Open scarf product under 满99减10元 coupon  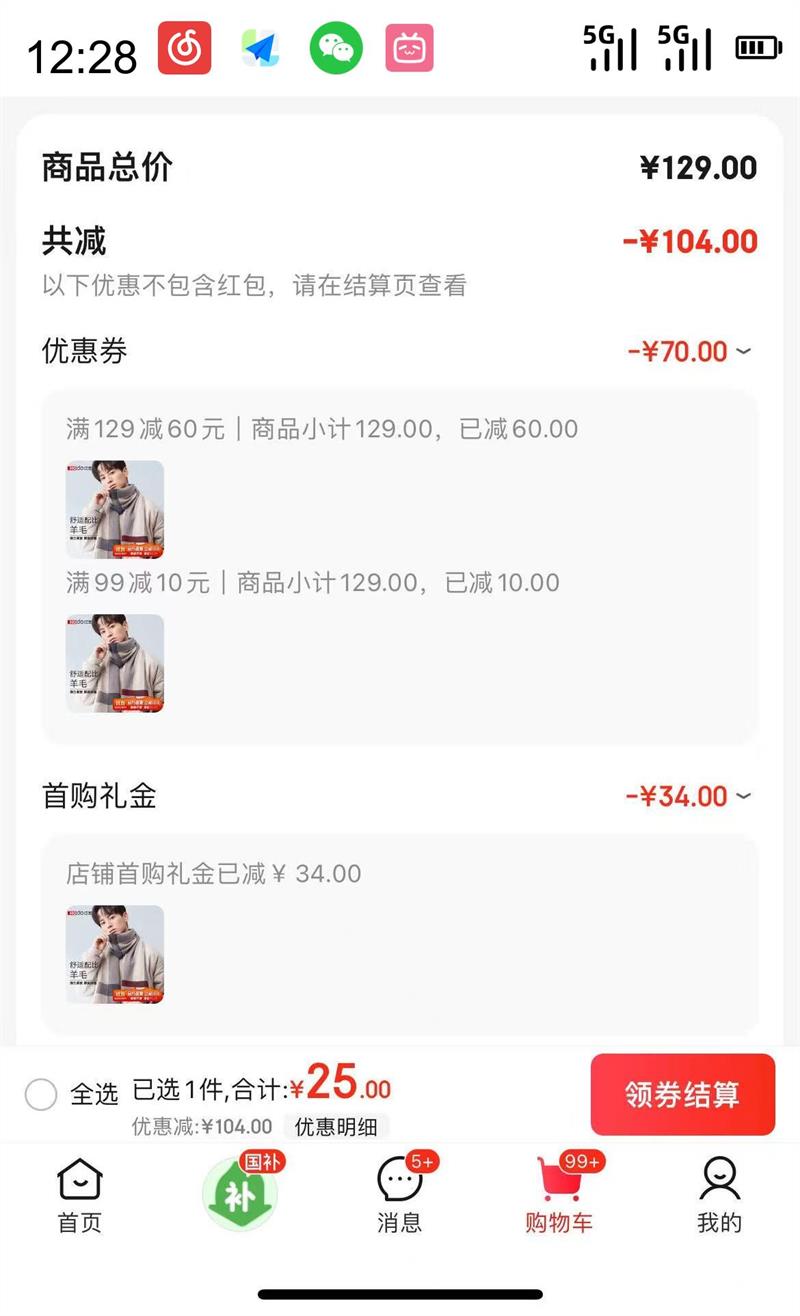coord(115,663)
